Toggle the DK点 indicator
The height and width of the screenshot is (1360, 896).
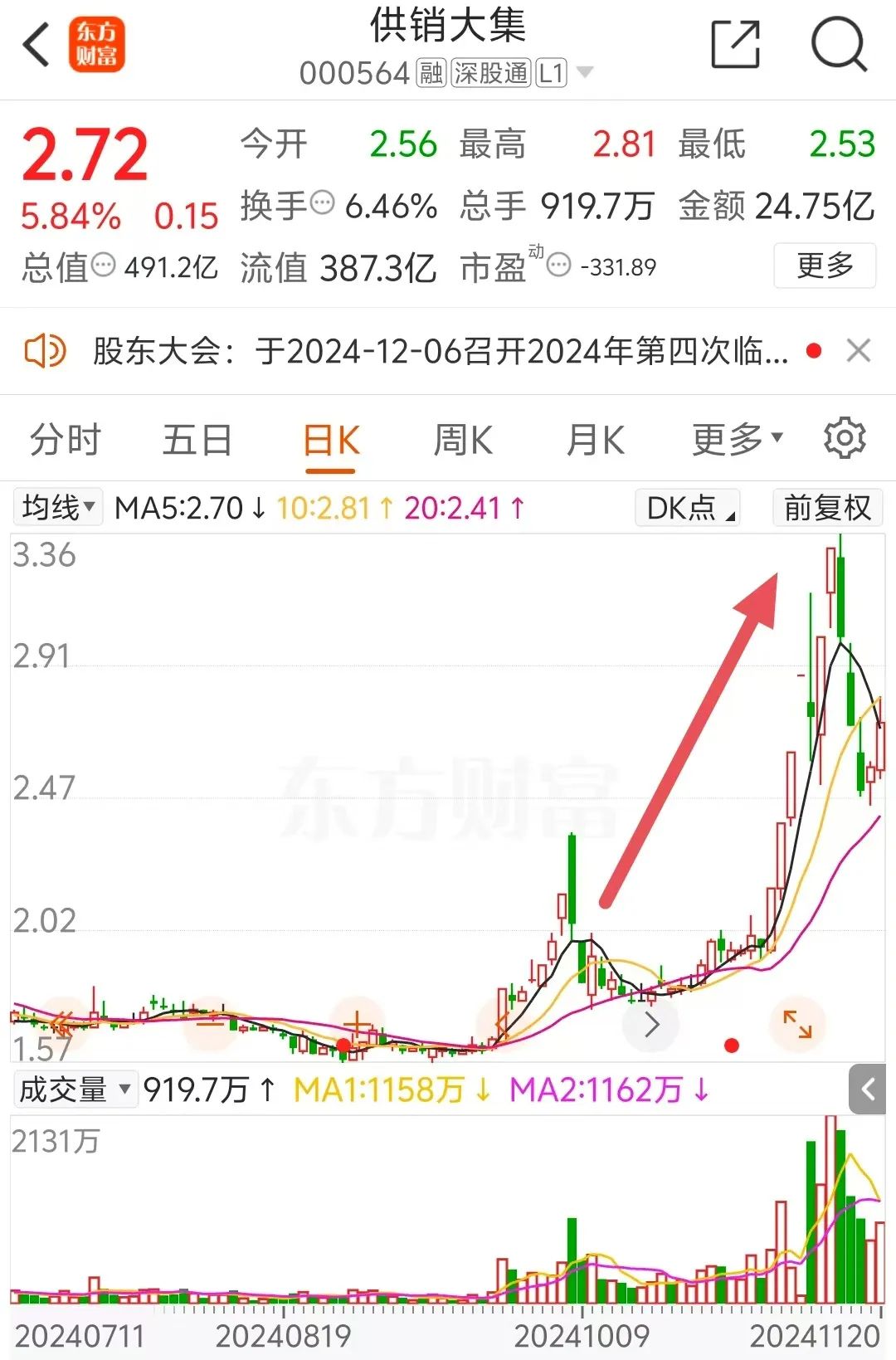686,507
